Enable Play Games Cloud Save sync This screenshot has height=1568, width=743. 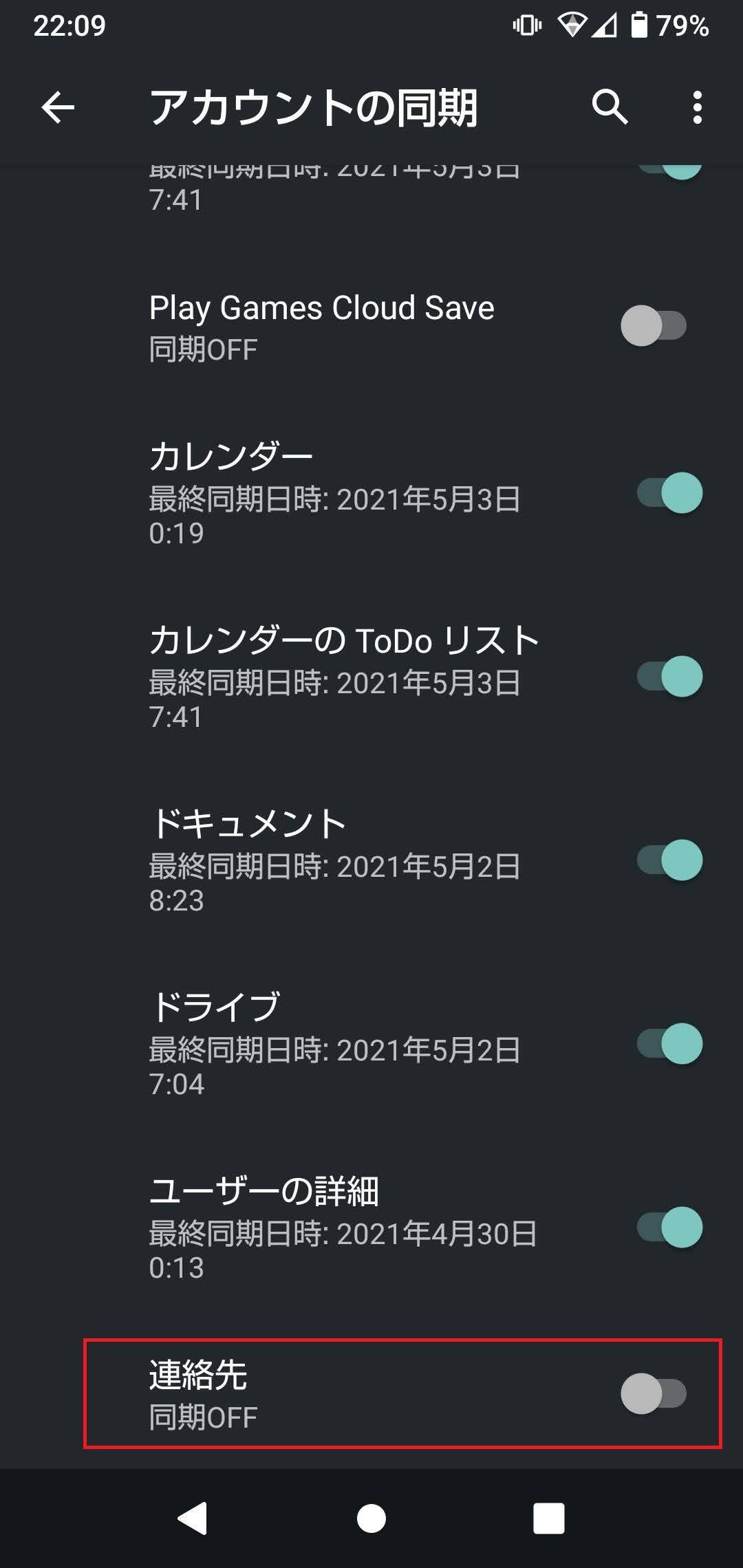(654, 326)
